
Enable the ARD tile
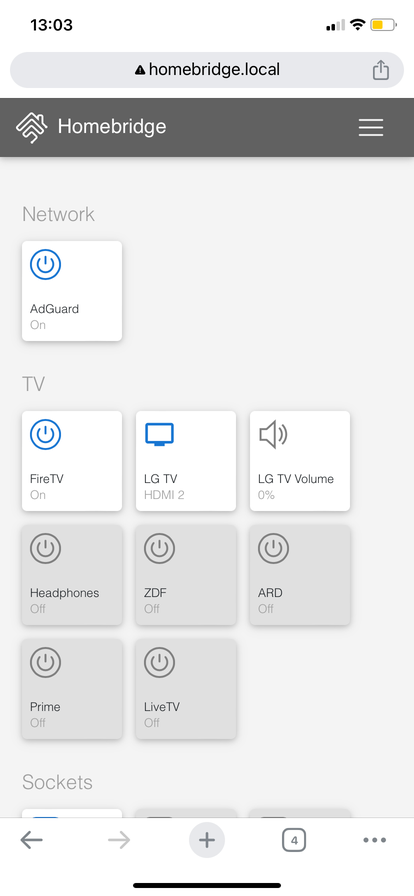coord(300,575)
